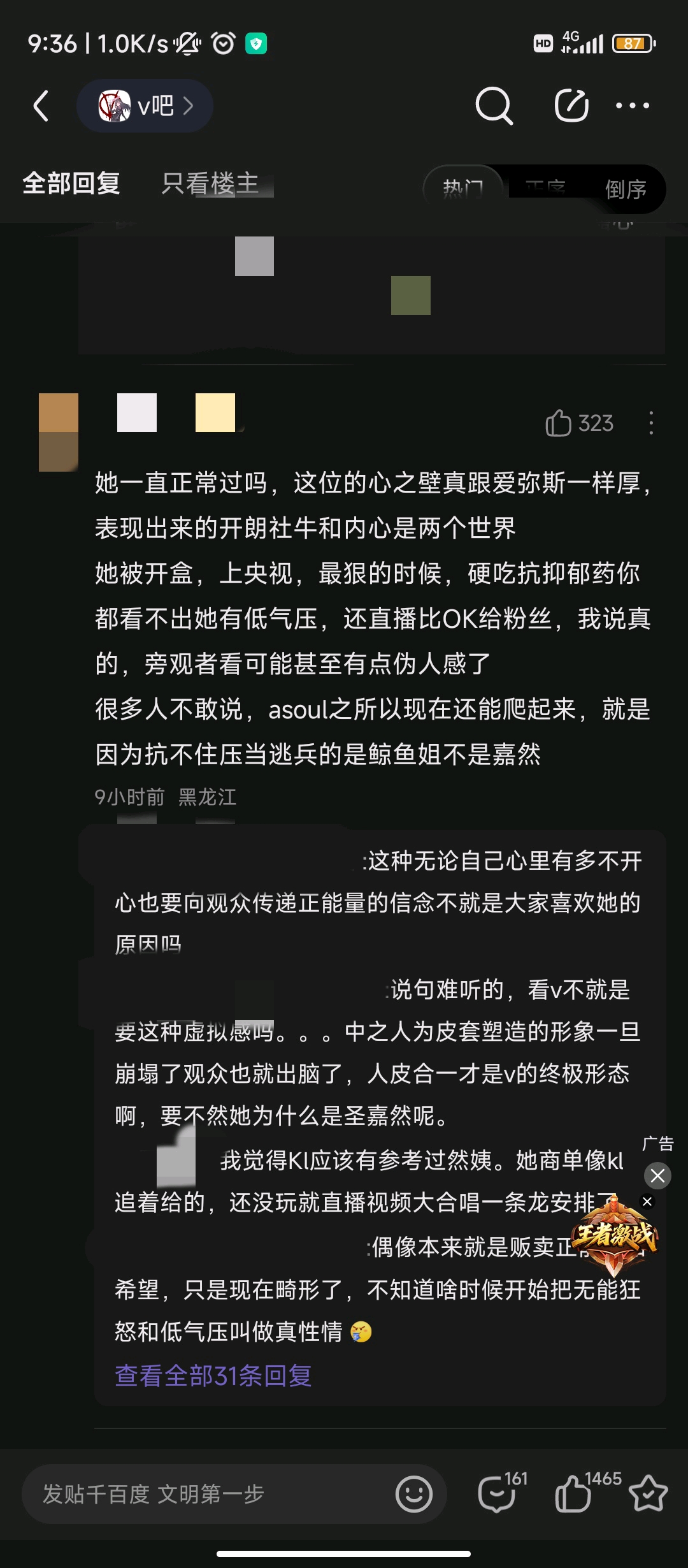Sort replies in 倒序 order
The height and width of the screenshot is (1568, 688).
point(626,189)
